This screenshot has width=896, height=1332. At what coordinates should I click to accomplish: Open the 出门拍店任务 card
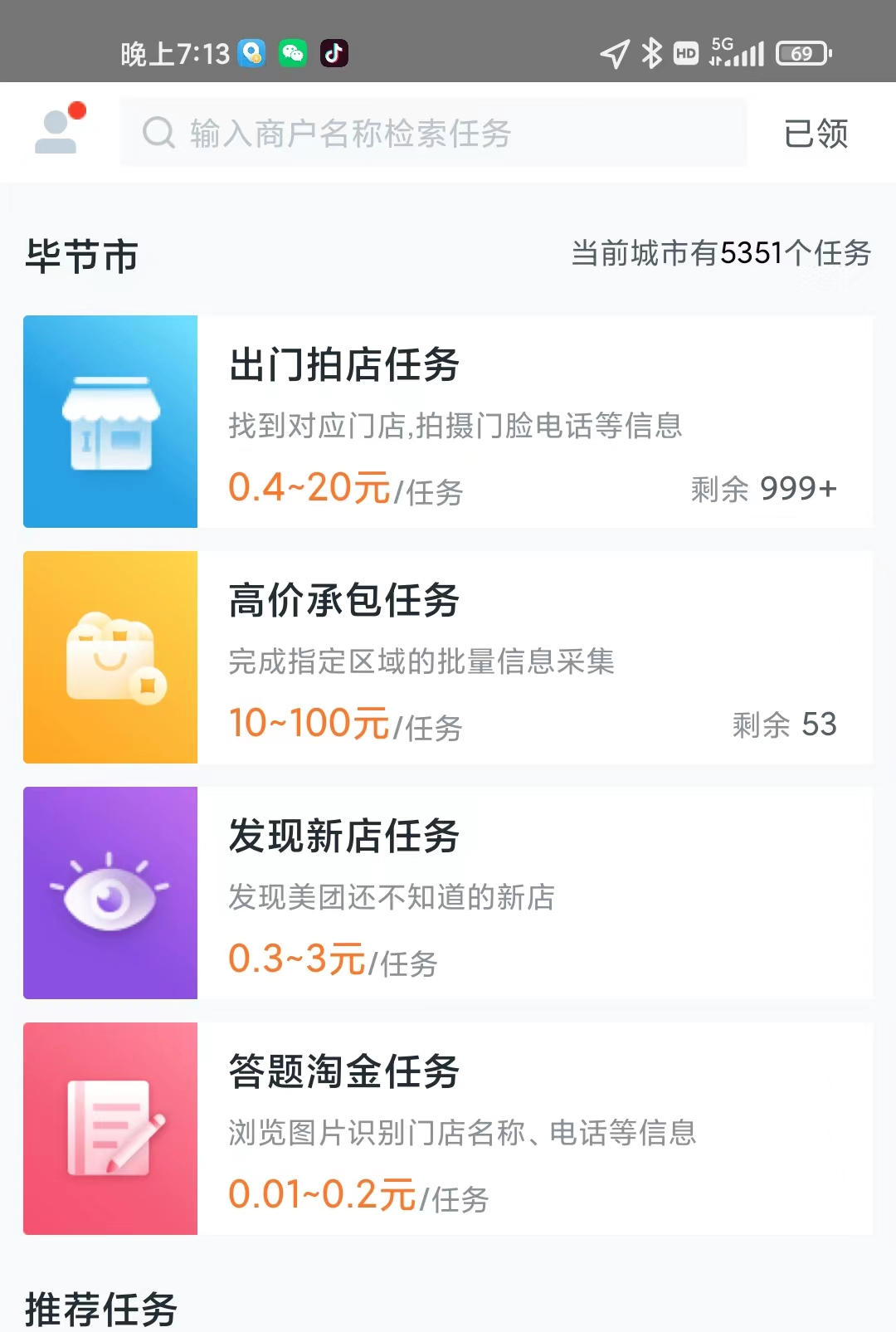coord(448,422)
